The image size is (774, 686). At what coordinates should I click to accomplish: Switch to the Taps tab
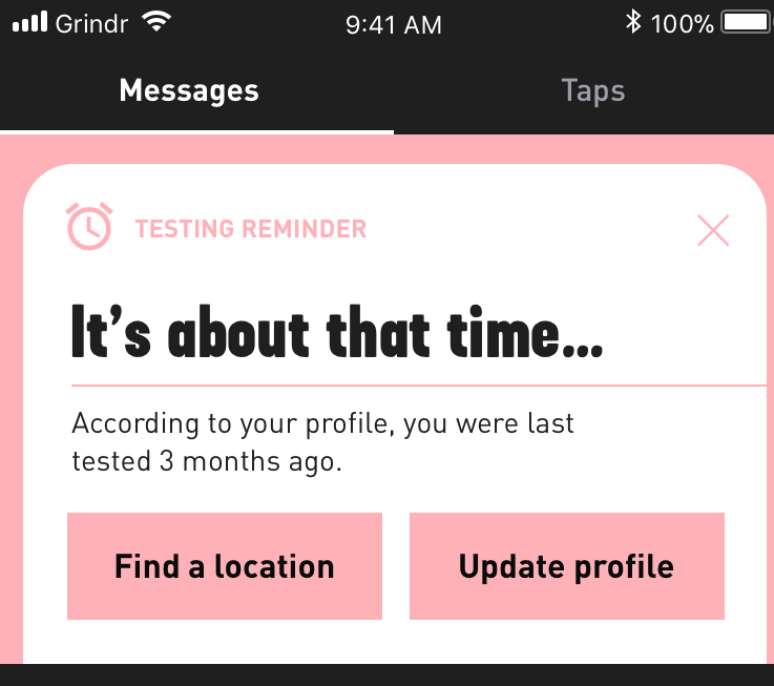click(592, 91)
